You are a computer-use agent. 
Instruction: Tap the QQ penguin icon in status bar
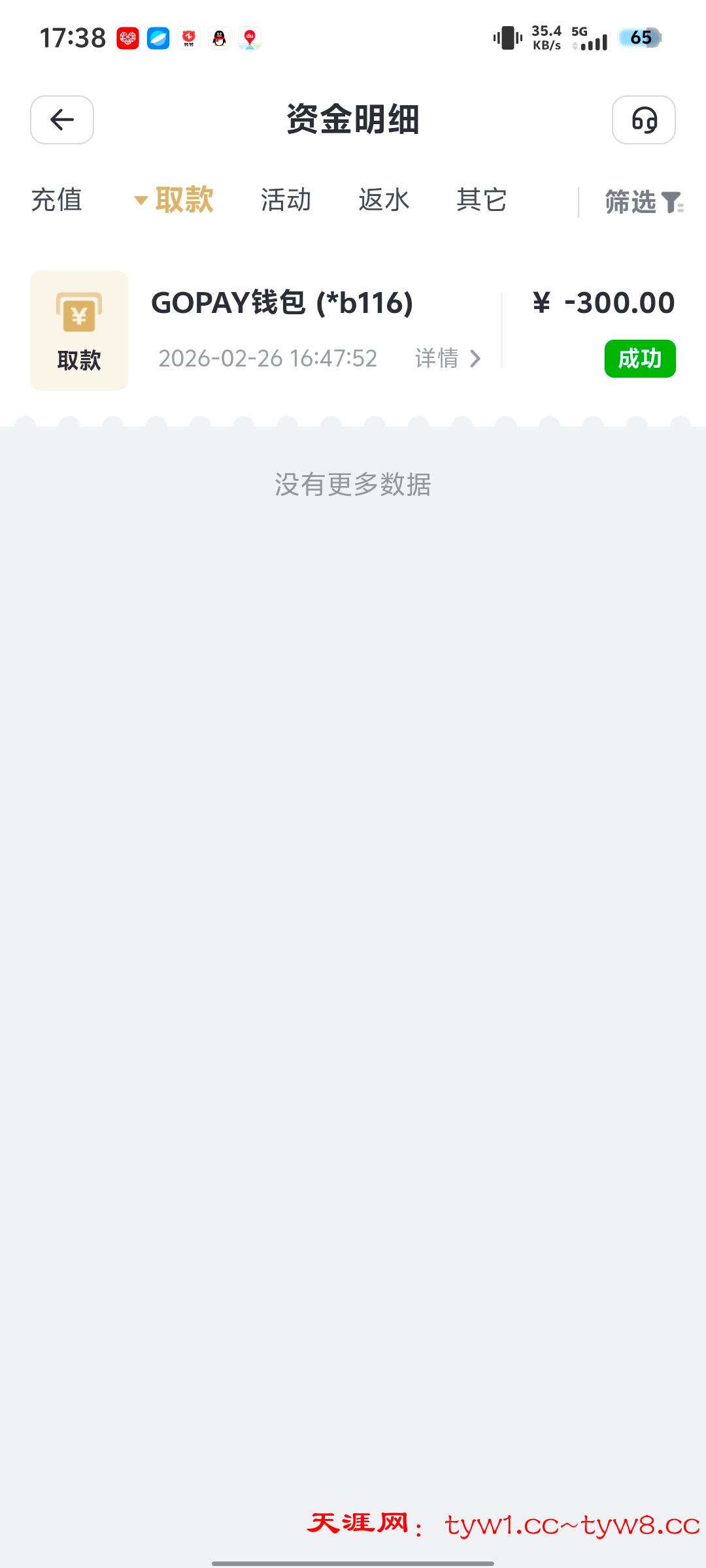[x=220, y=37]
